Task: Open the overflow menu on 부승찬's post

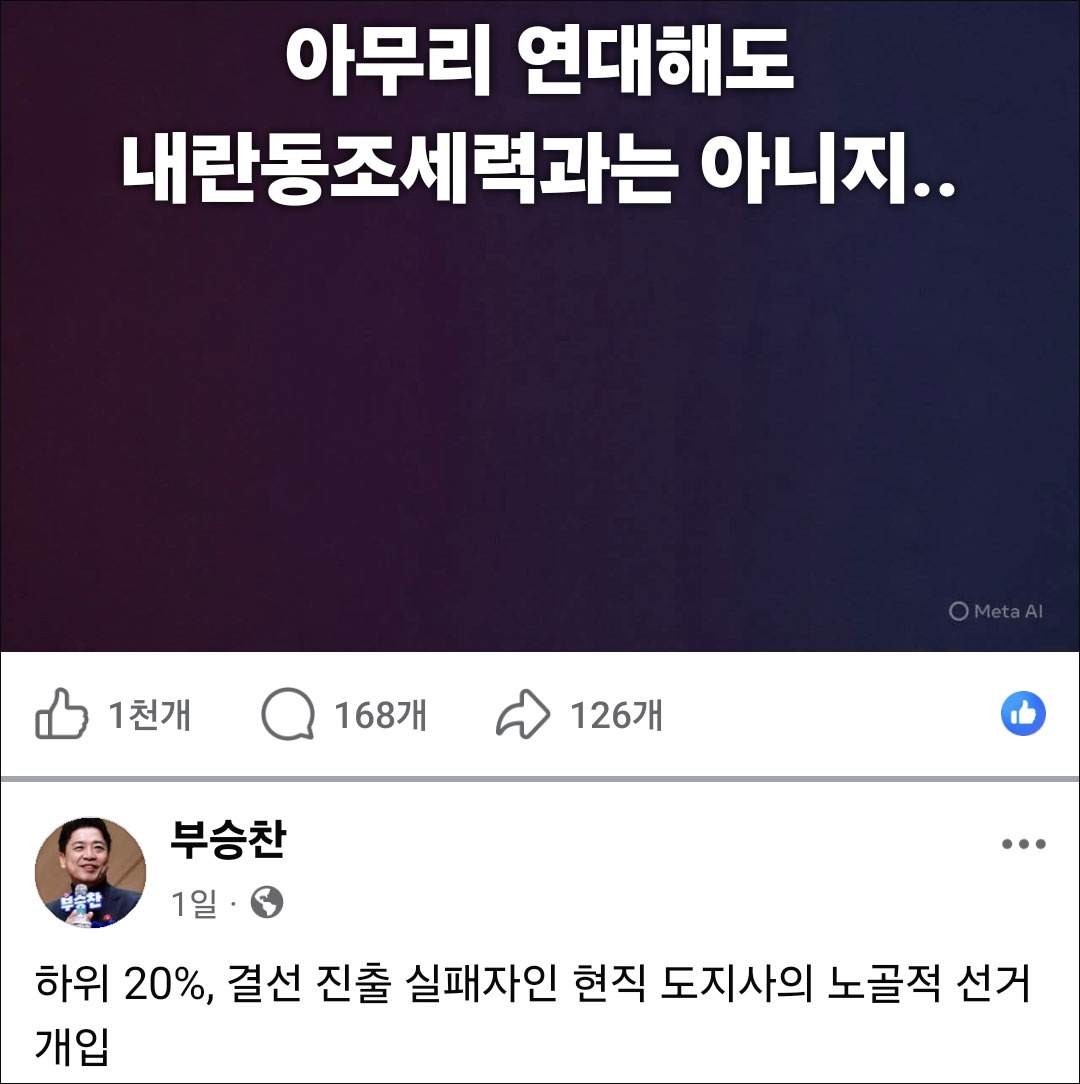Action: click(x=1023, y=845)
